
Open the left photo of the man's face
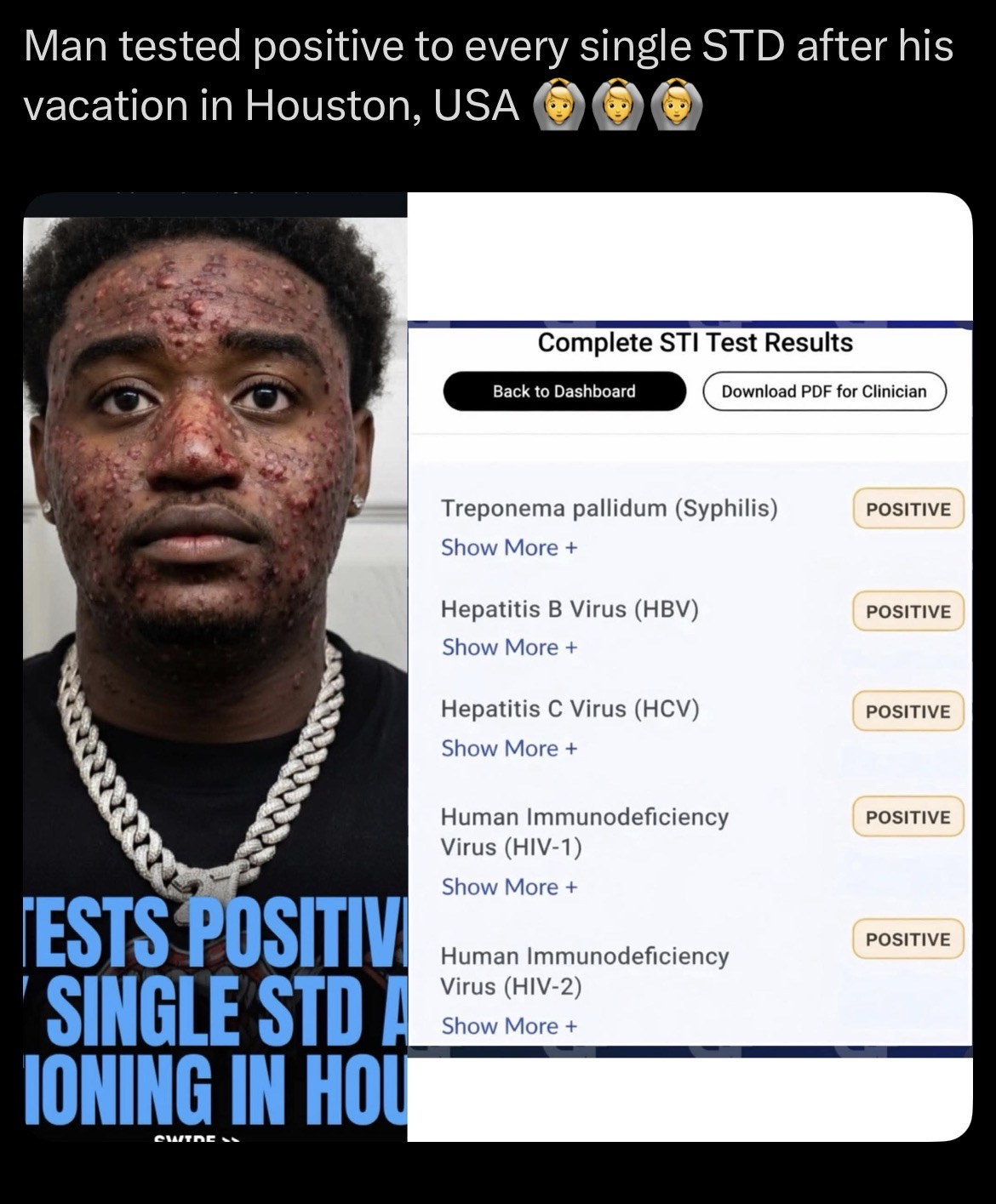click(215, 596)
